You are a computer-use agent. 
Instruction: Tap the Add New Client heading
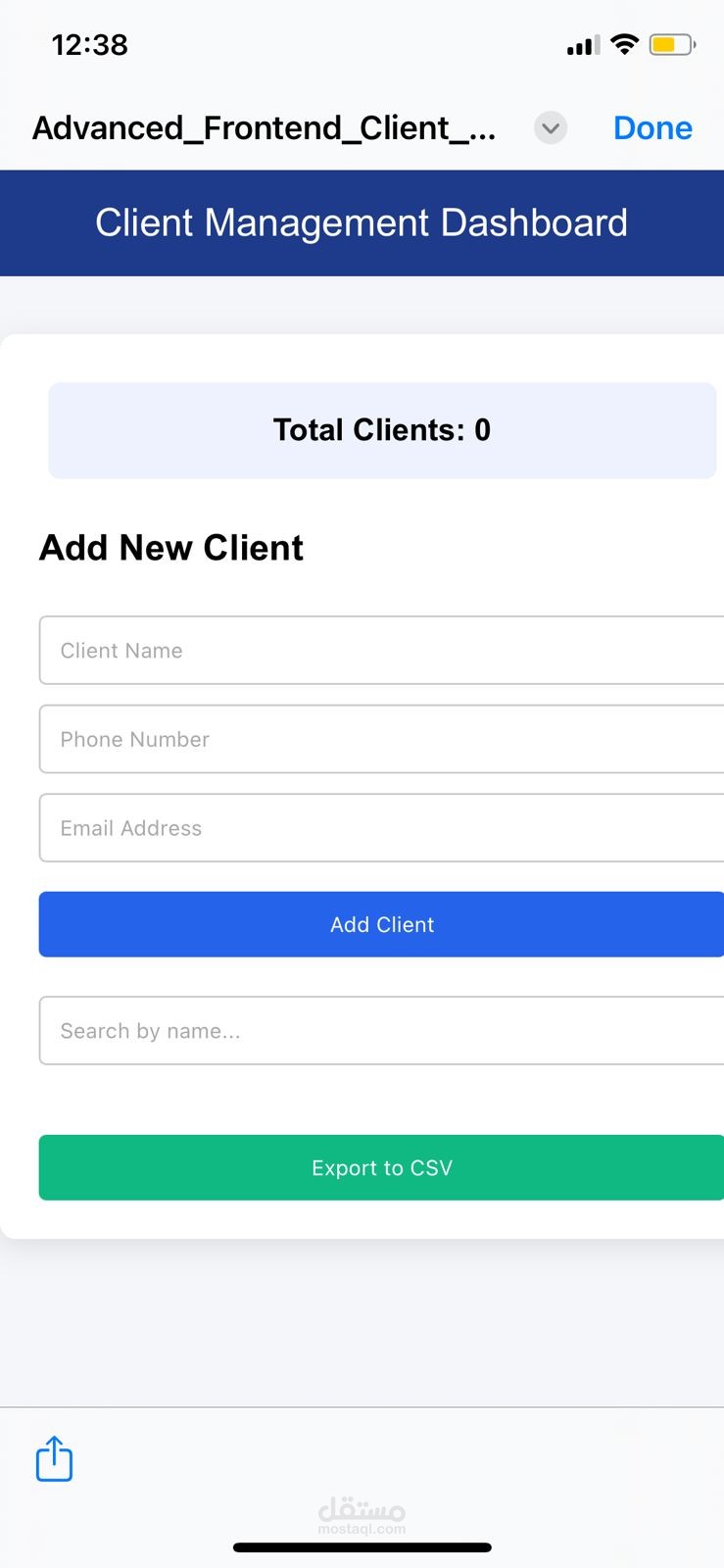(170, 548)
